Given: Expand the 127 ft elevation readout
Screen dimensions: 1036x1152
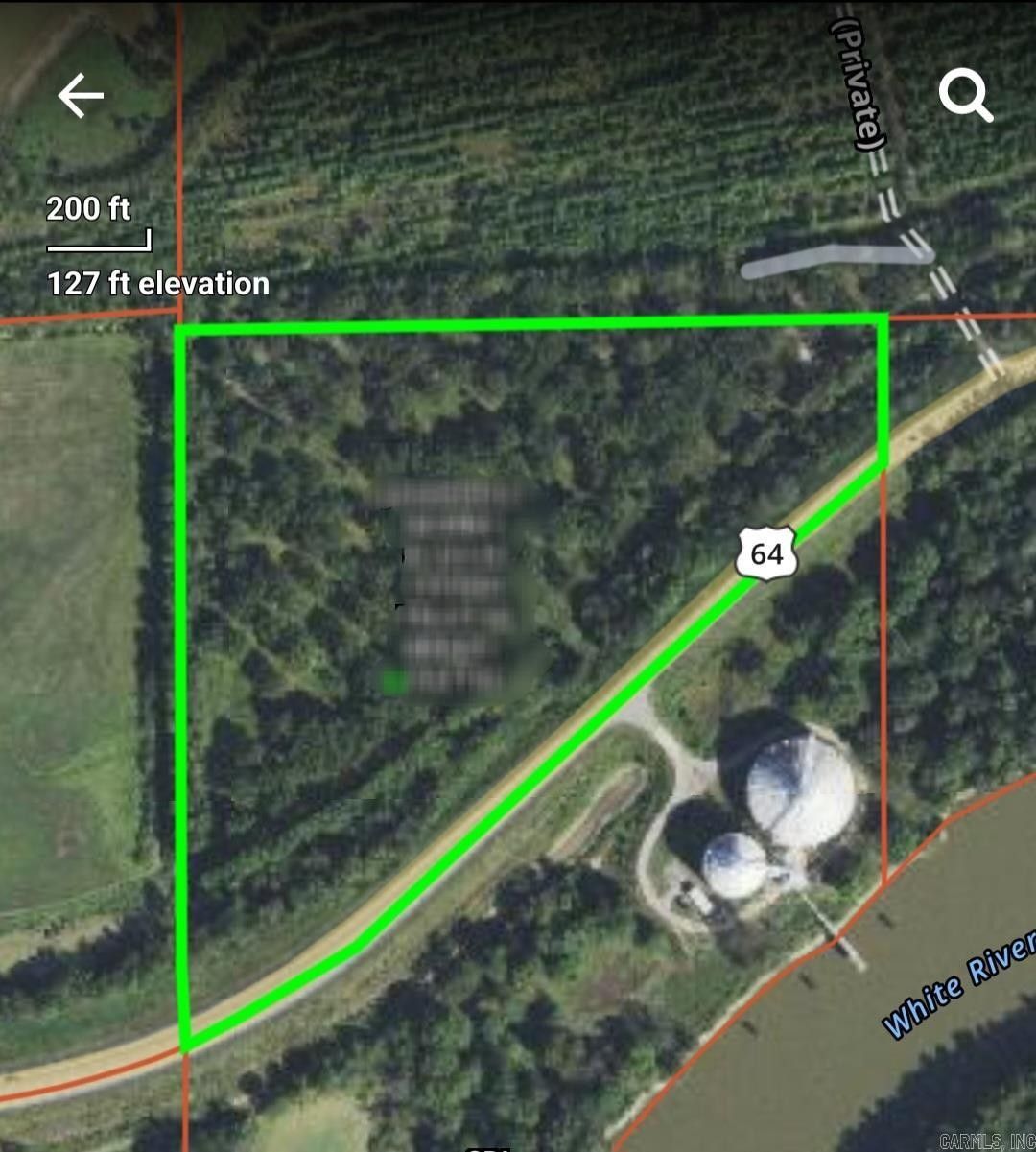Looking at the screenshot, I should (x=157, y=284).
